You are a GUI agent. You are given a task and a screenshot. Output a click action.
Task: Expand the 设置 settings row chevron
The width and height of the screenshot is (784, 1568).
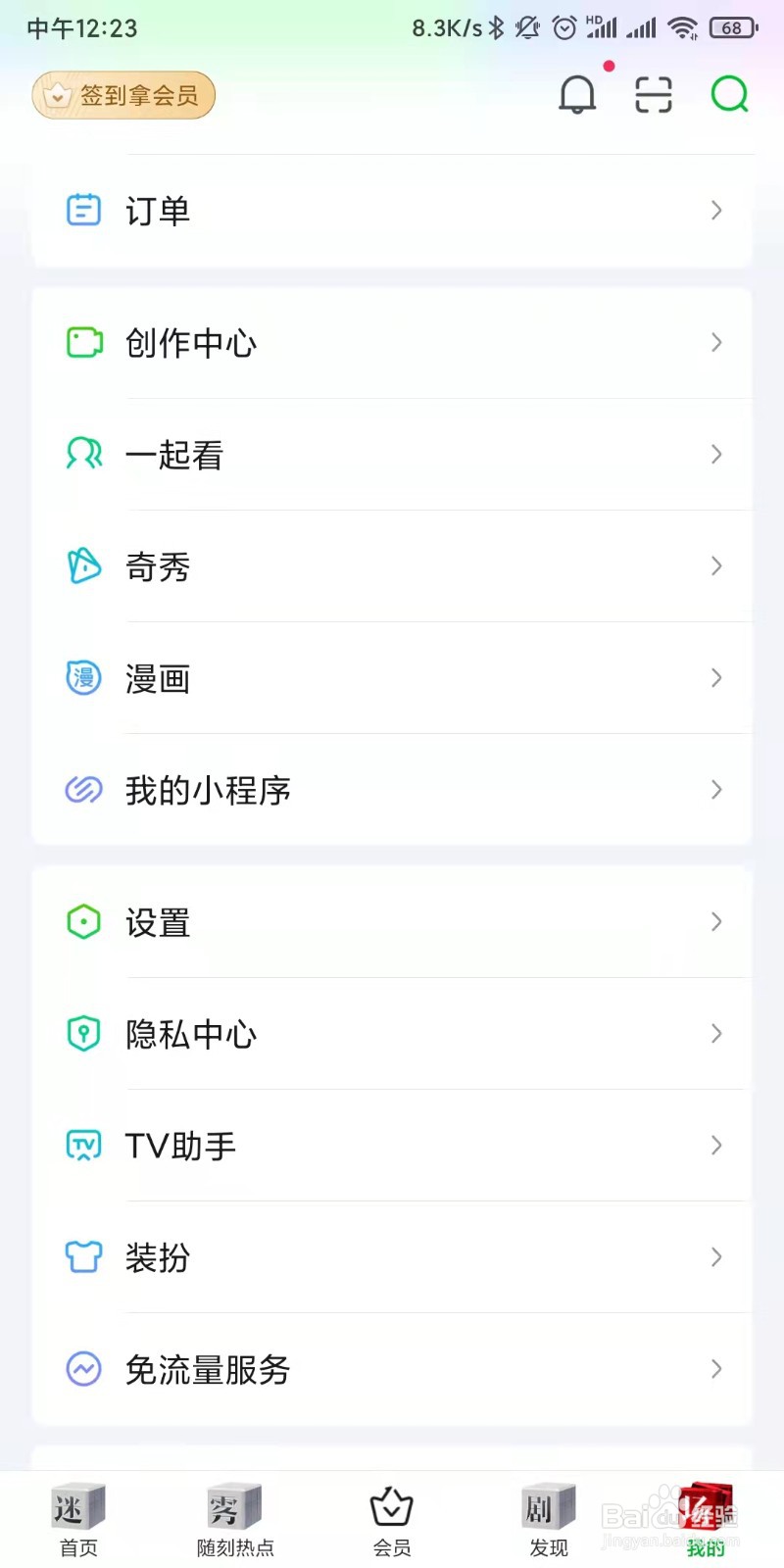pos(716,921)
